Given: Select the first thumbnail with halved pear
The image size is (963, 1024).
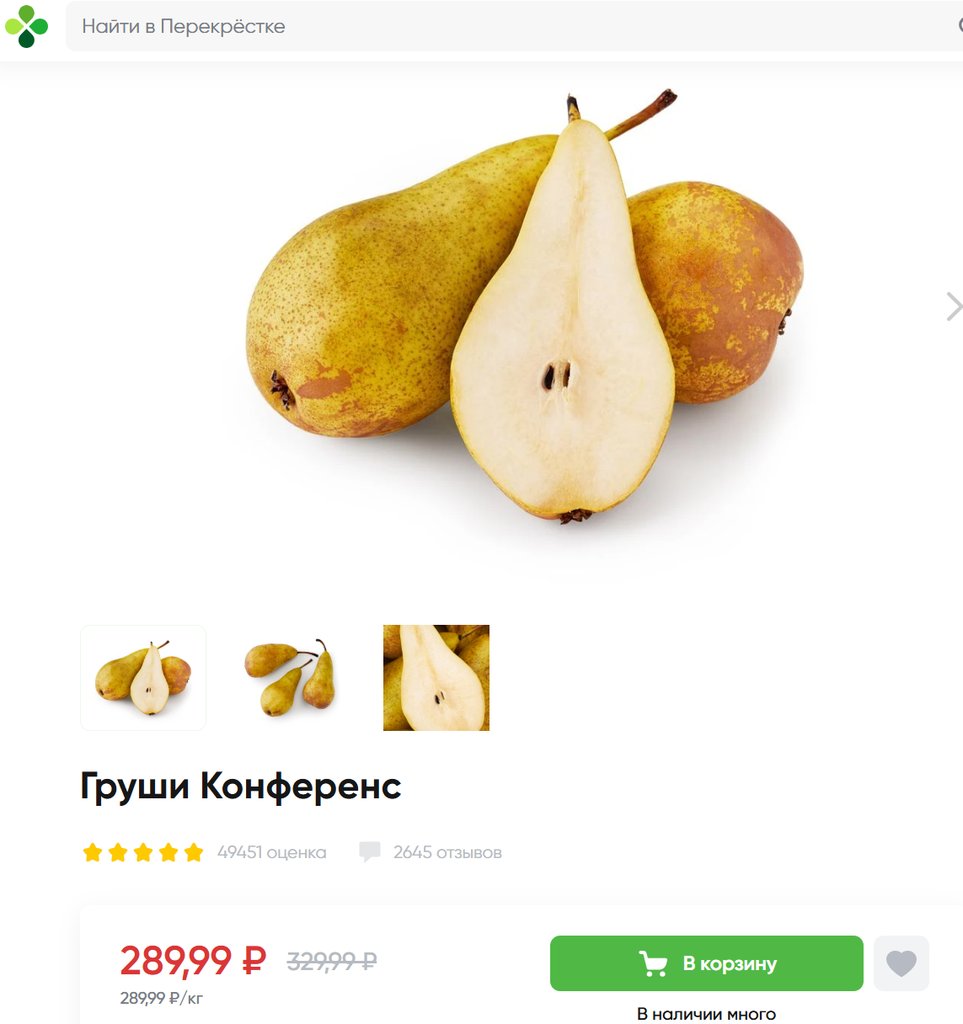Looking at the screenshot, I should click(143, 678).
